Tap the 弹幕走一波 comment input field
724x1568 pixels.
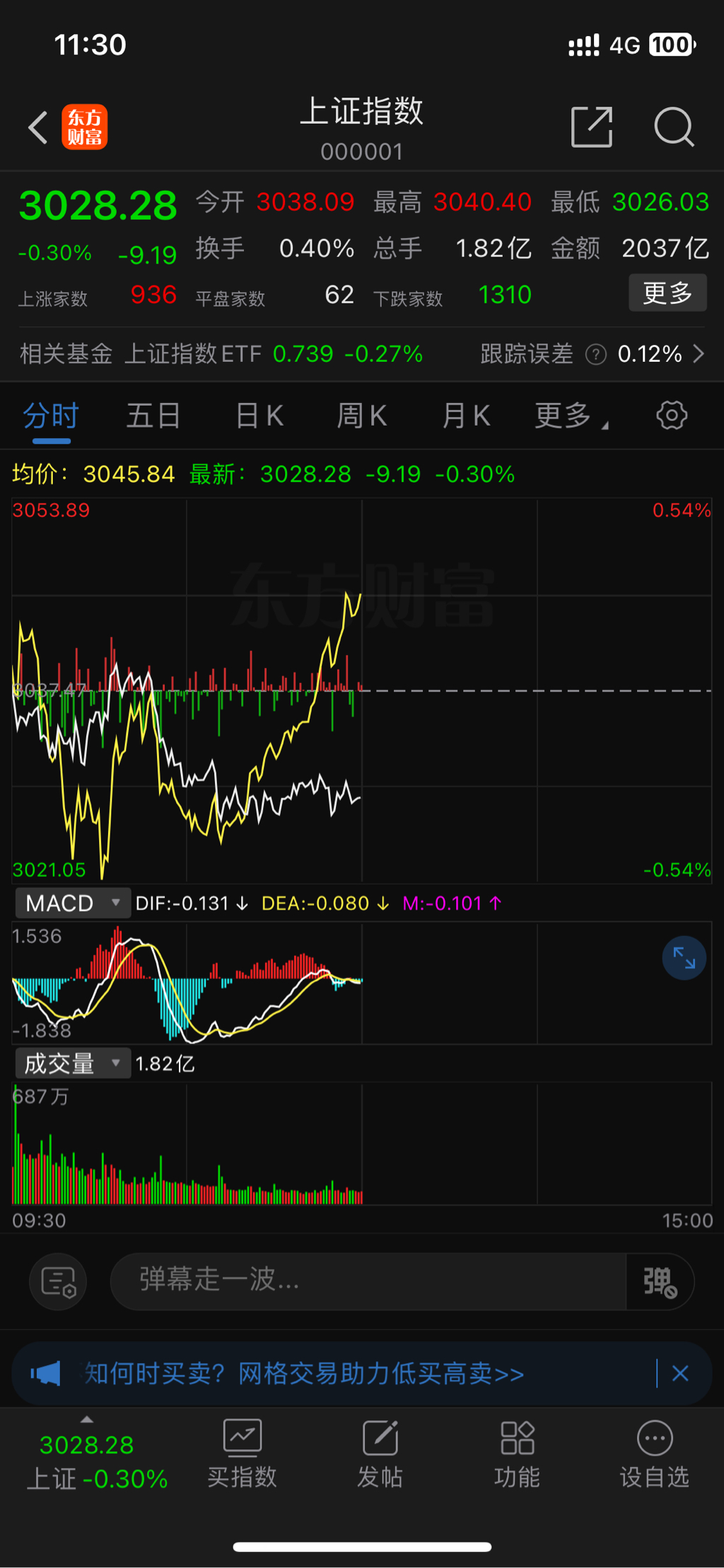368,1282
